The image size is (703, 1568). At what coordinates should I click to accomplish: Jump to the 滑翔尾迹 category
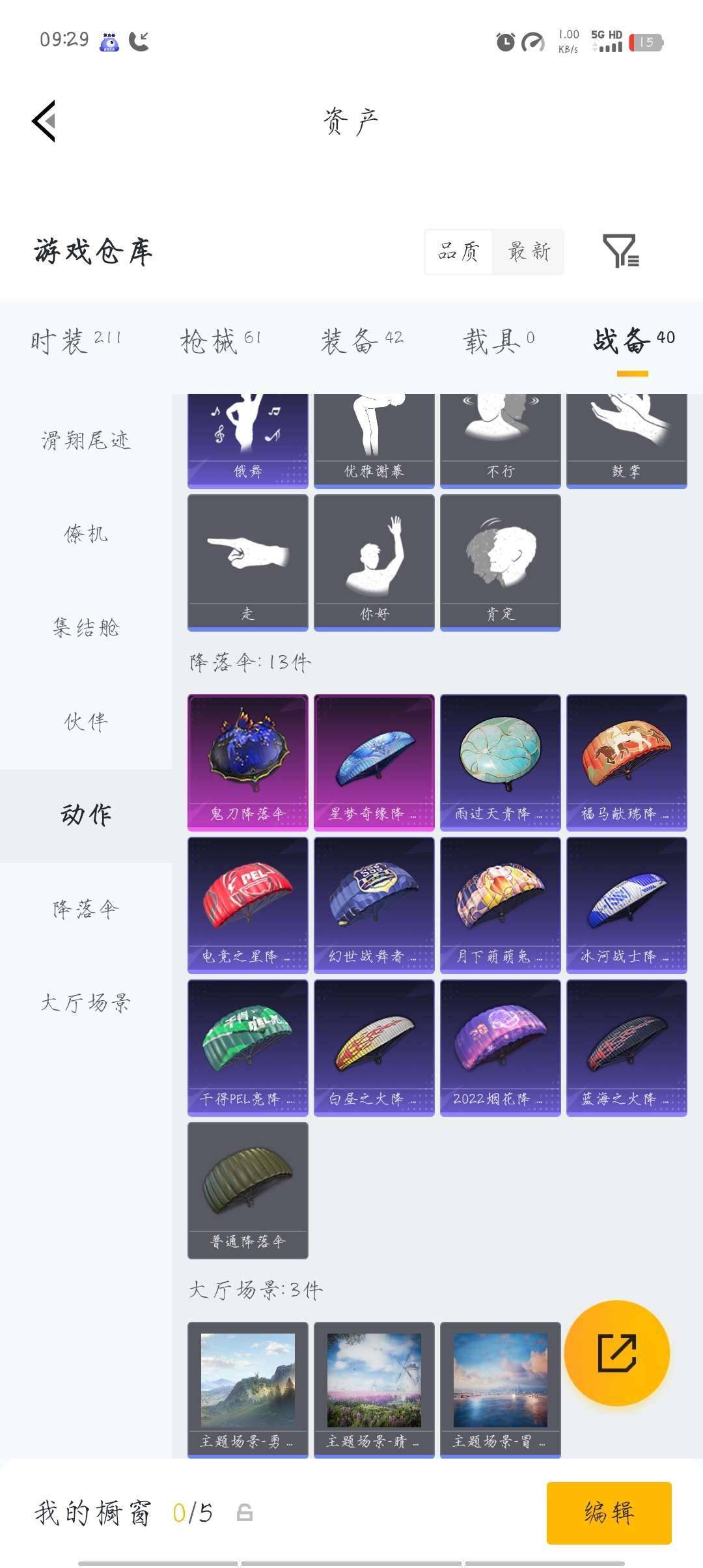86,441
